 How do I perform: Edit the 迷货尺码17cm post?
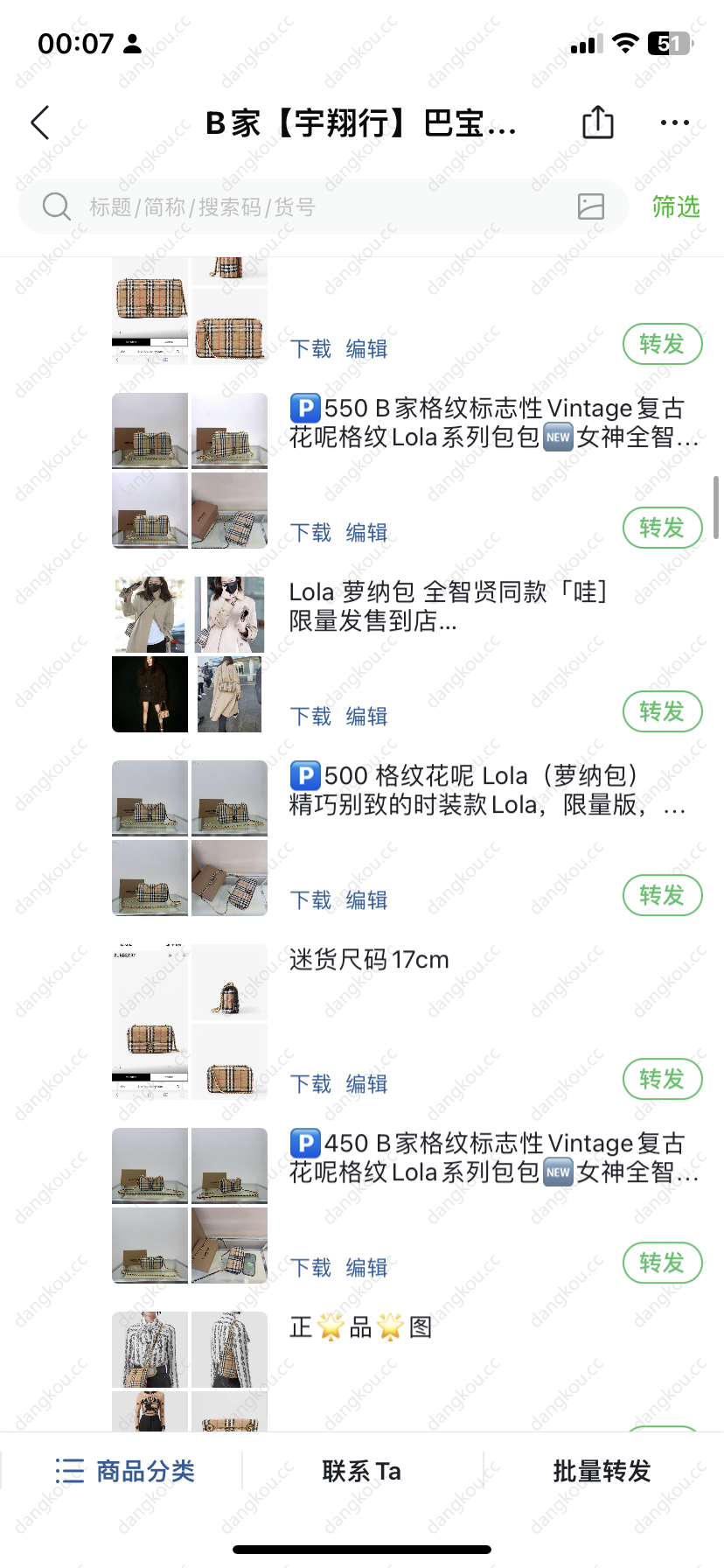click(x=366, y=1084)
